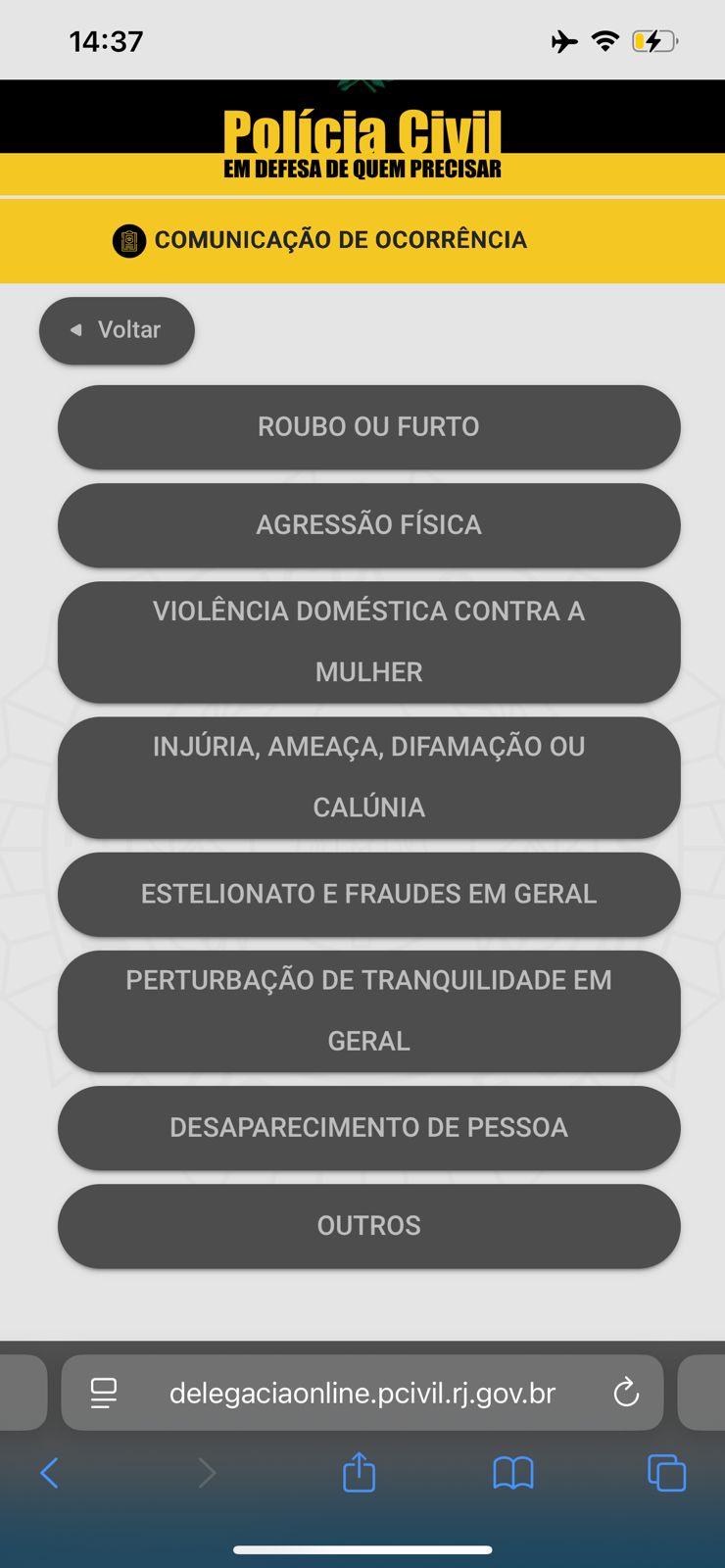Image resolution: width=725 pixels, height=1568 pixels.
Task: Reload the page in Safari
Action: [x=625, y=1393]
